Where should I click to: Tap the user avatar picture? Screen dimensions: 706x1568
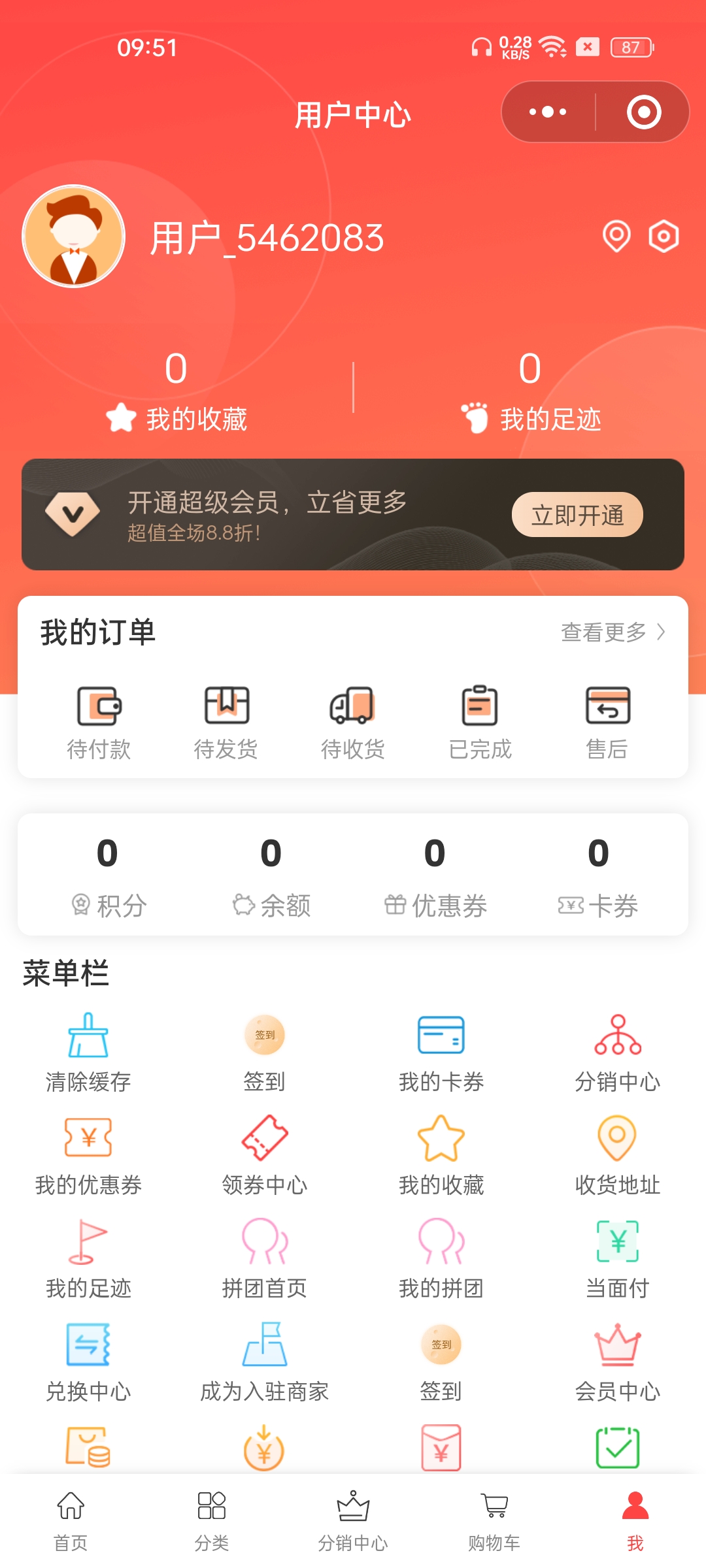pos(74,237)
